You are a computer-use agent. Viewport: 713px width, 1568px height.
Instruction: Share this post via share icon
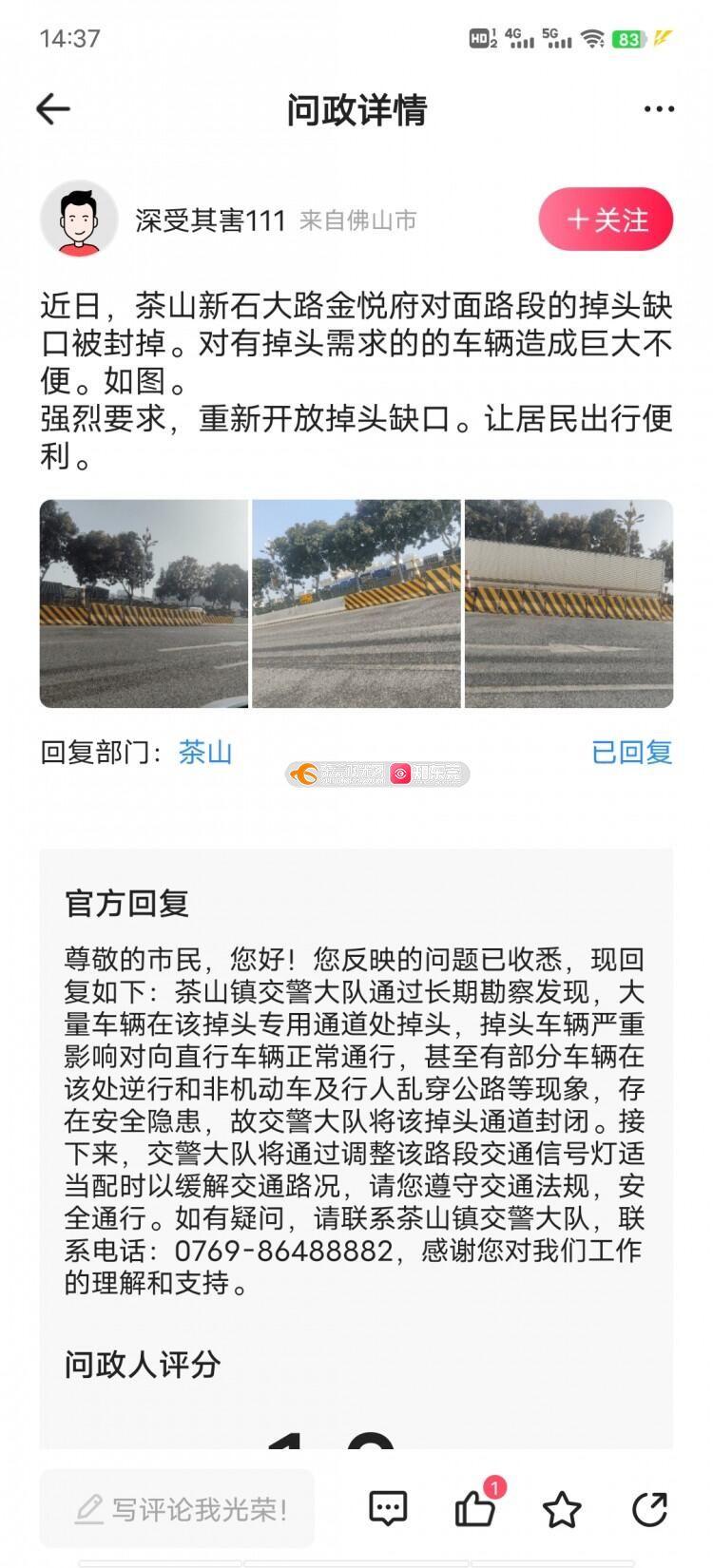pyautogui.click(x=650, y=1508)
